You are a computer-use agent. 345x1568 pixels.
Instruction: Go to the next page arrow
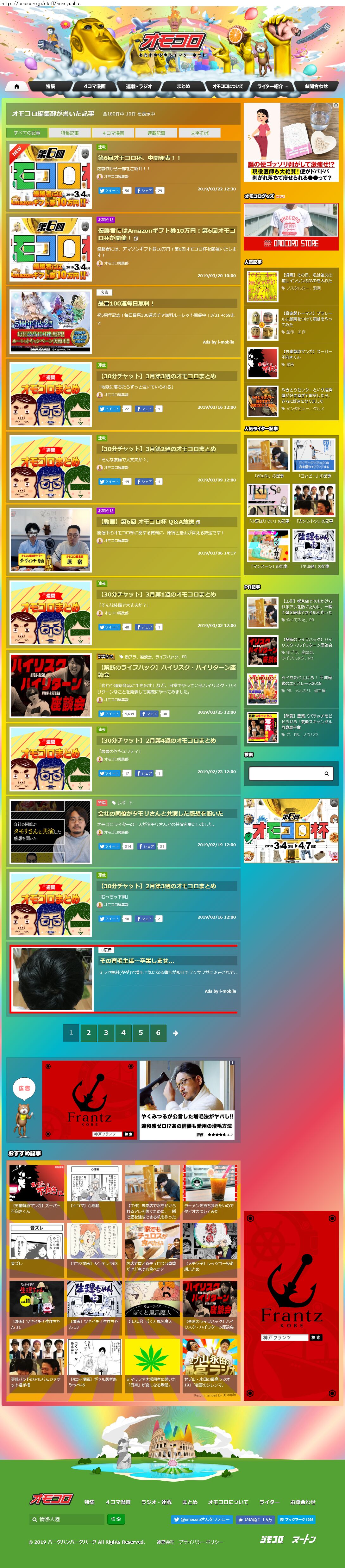click(176, 1033)
